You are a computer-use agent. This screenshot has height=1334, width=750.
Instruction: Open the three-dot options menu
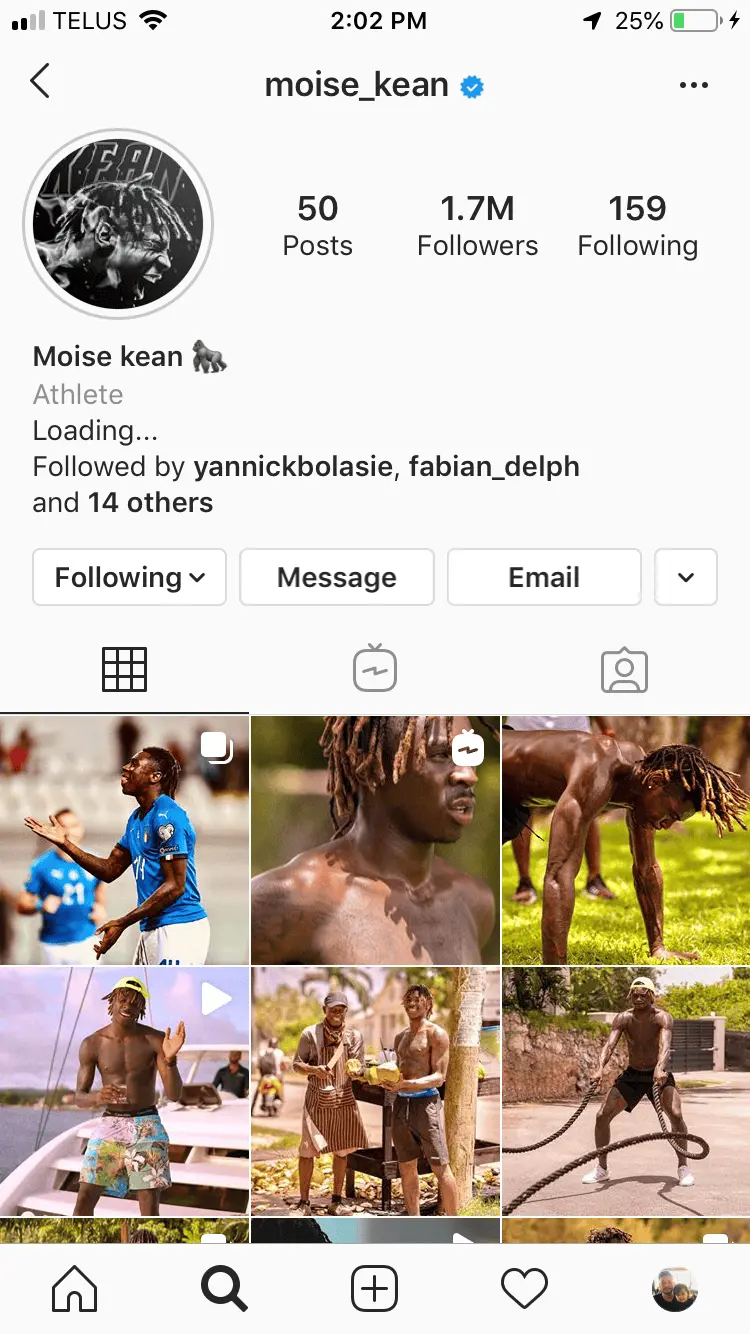point(693,85)
